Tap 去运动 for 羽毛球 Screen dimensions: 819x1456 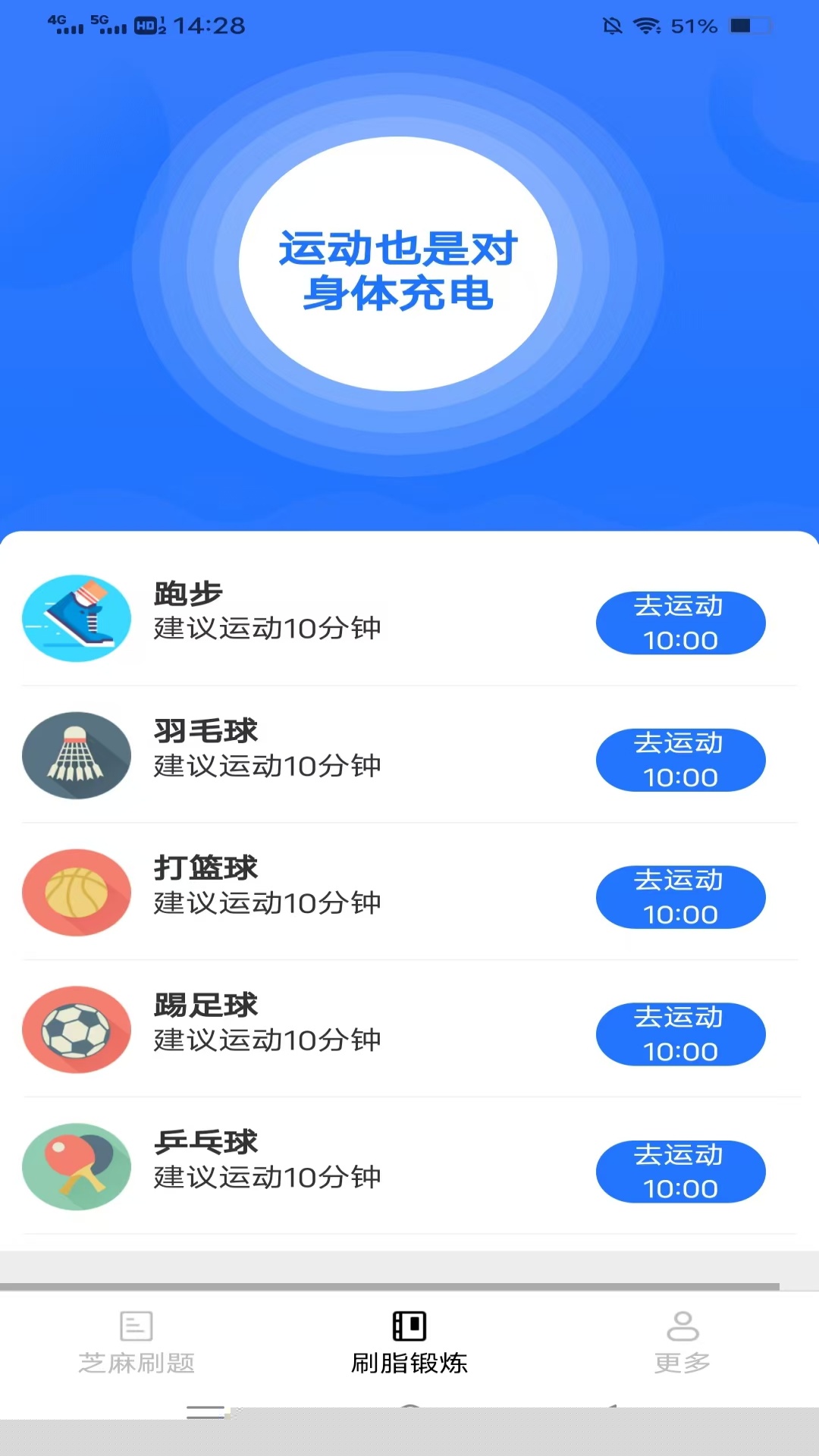(680, 760)
